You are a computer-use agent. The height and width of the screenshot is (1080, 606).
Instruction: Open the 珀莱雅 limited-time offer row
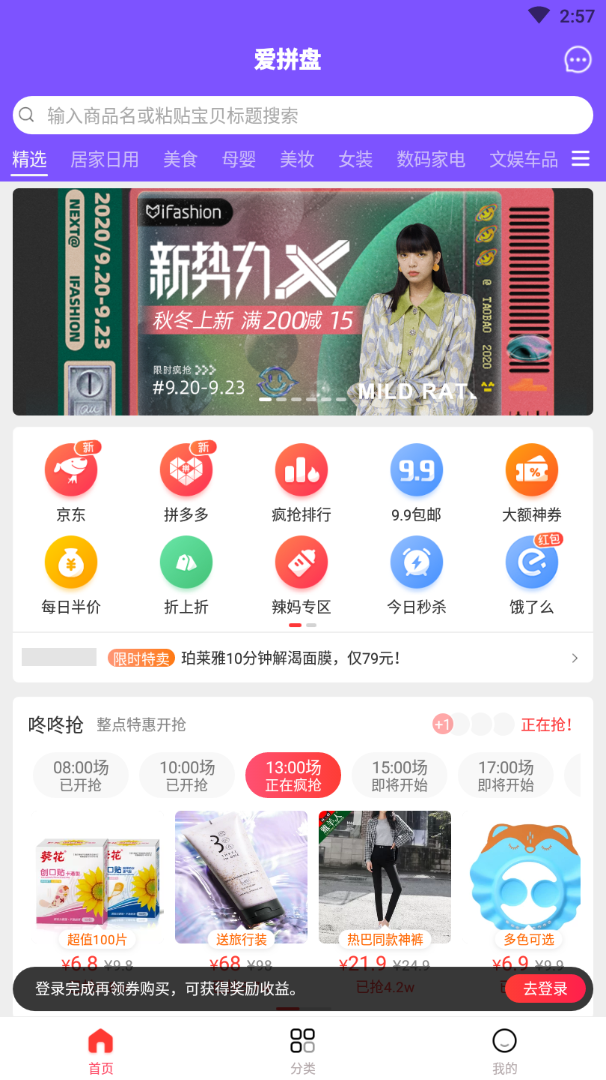pyautogui.click(x=302, y=658)
